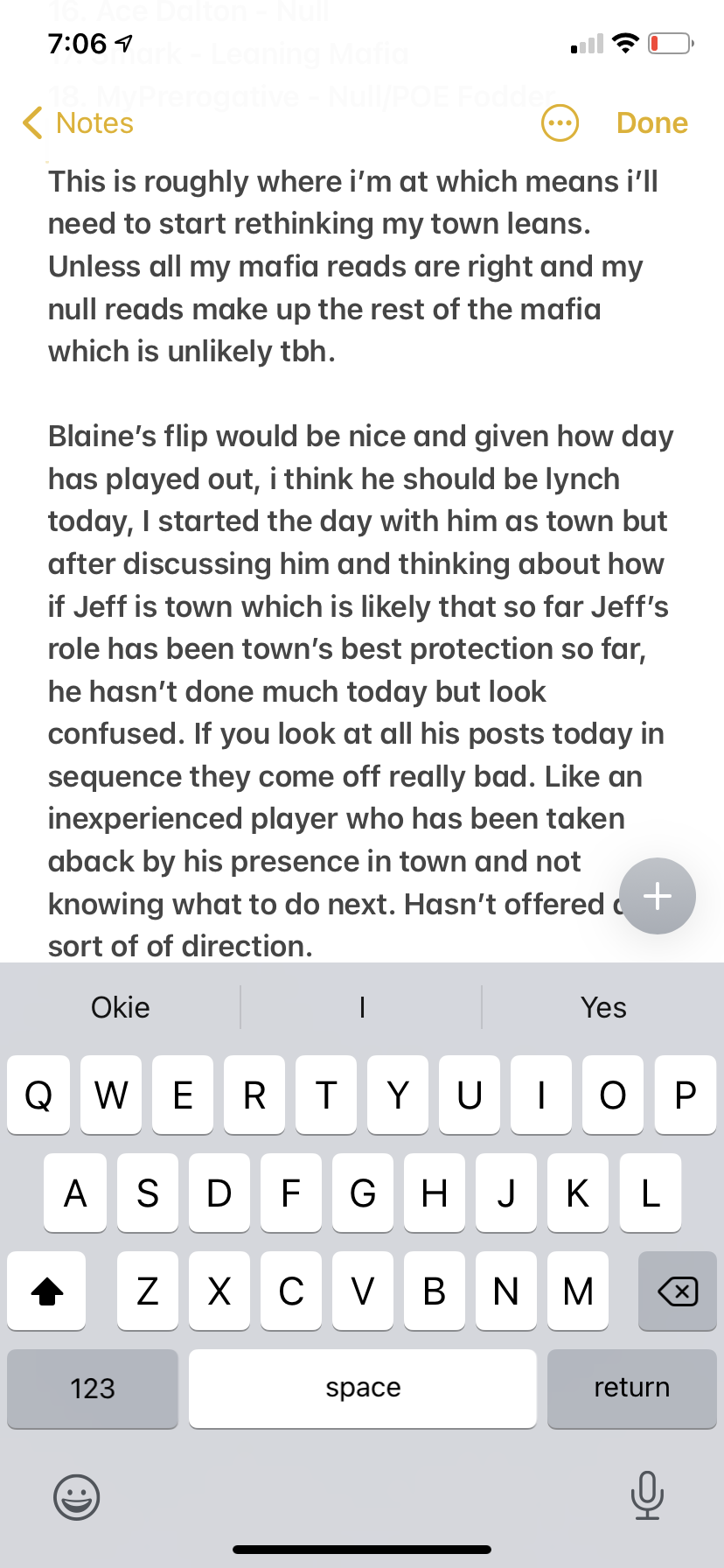Tap the return key
Viewport: 724px width, 1568px height.
[631, 1388]
